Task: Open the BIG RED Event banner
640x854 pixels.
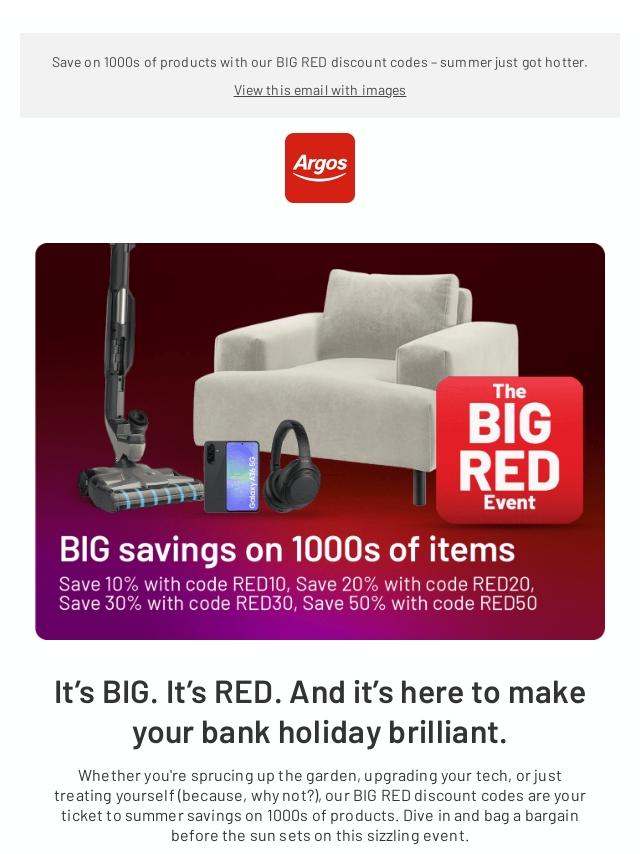Action: pos(320,441)
